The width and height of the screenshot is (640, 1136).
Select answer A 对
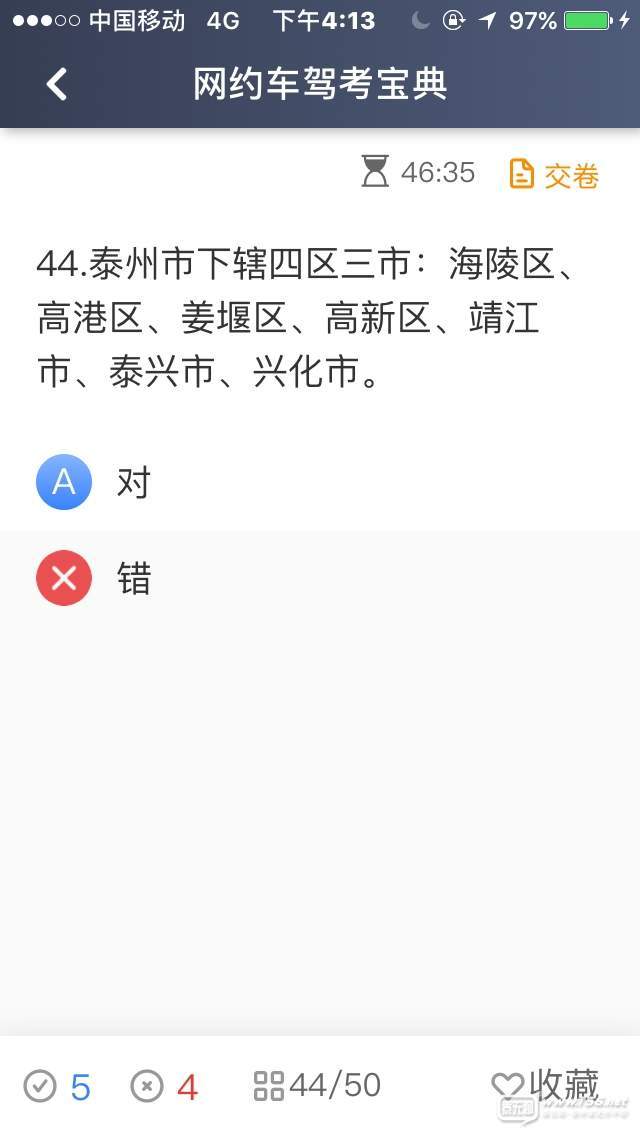(x=320, y=483)
